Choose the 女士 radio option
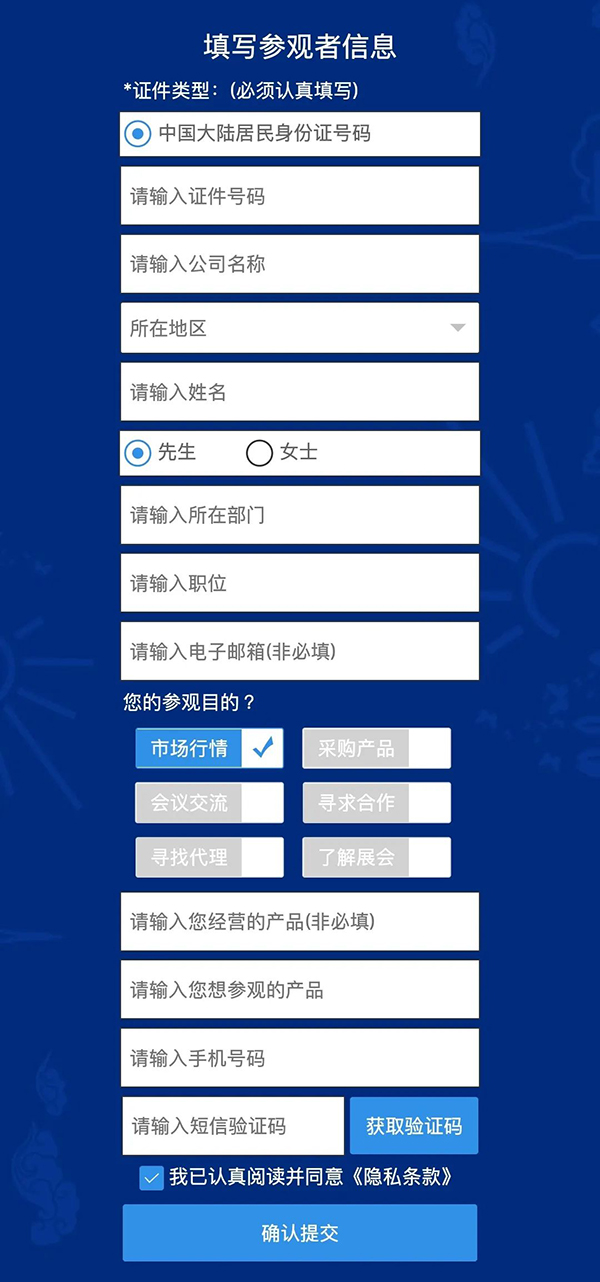The image size is (600, 1282). point(259,453)
